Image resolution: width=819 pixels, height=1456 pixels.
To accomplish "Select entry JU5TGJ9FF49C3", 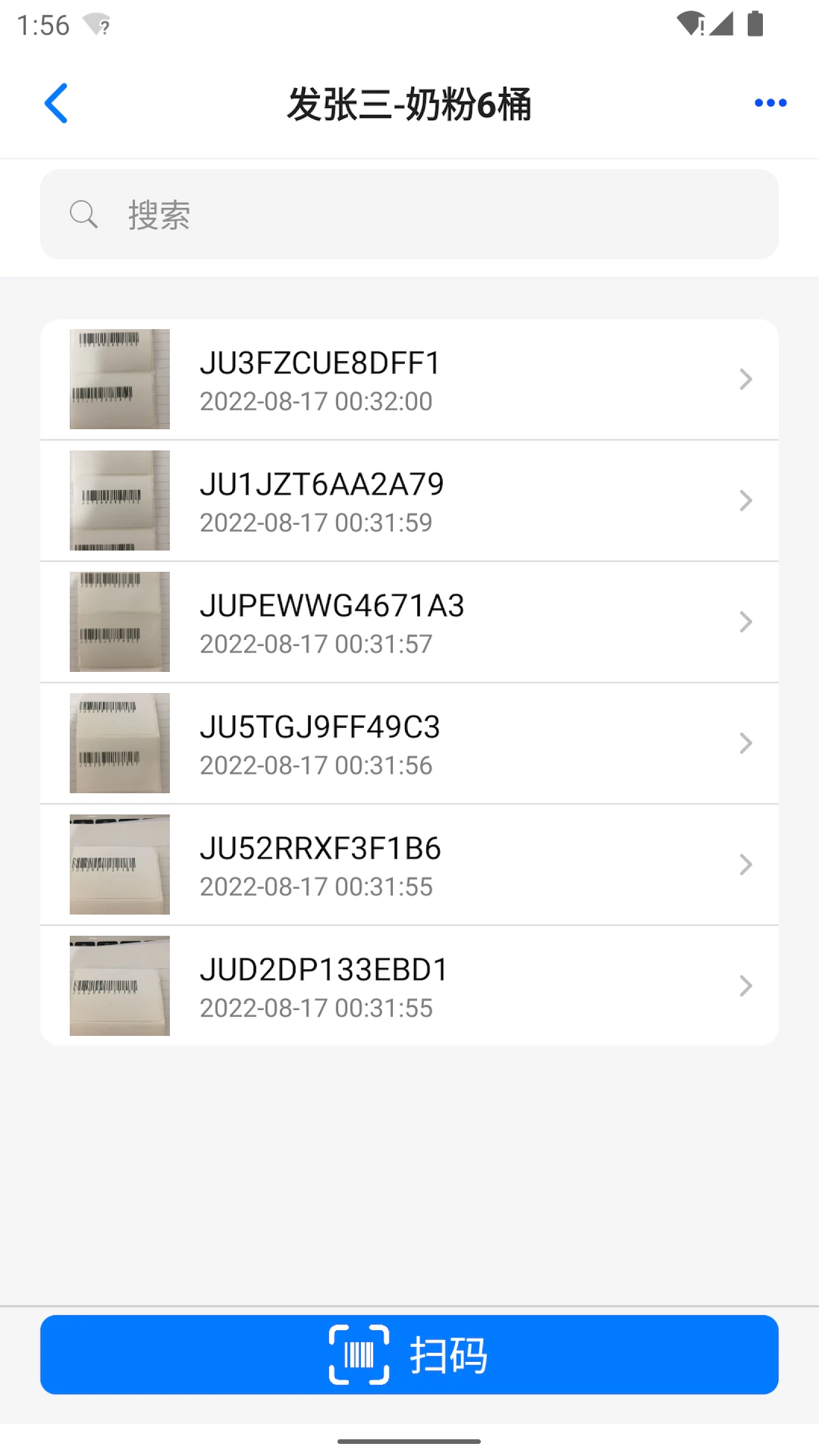I will 409,743.
